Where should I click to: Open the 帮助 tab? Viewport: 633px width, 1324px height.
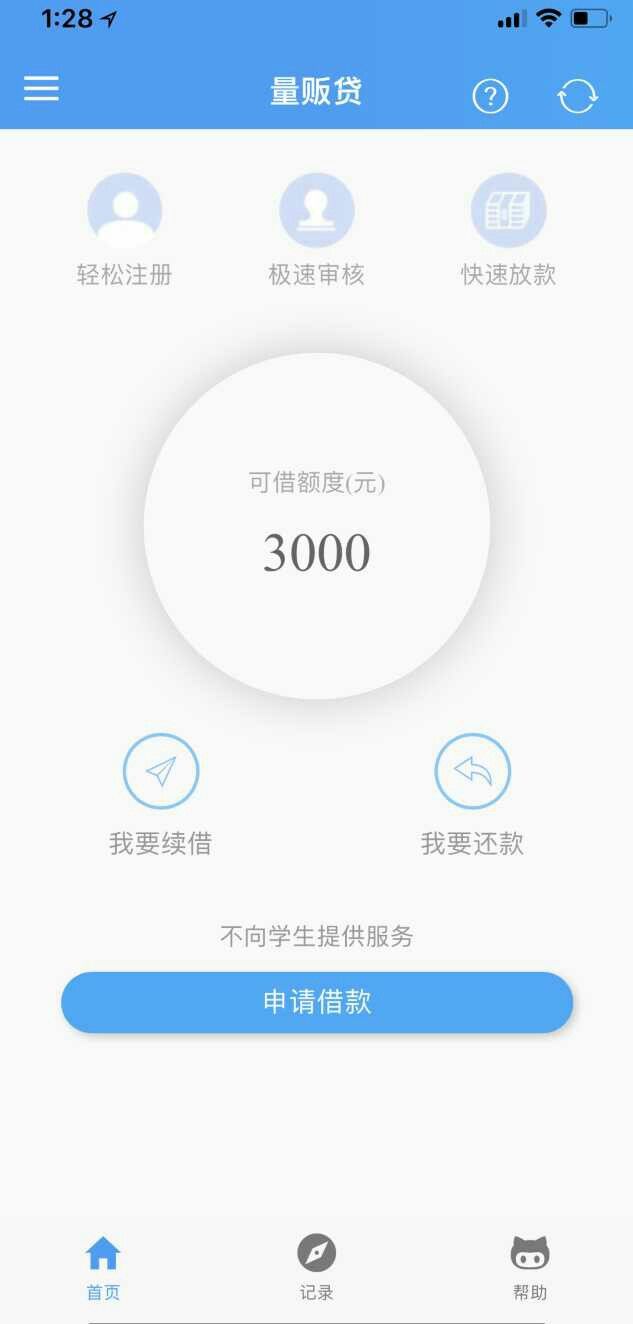pyautogui.click(x=530, y=1268)
